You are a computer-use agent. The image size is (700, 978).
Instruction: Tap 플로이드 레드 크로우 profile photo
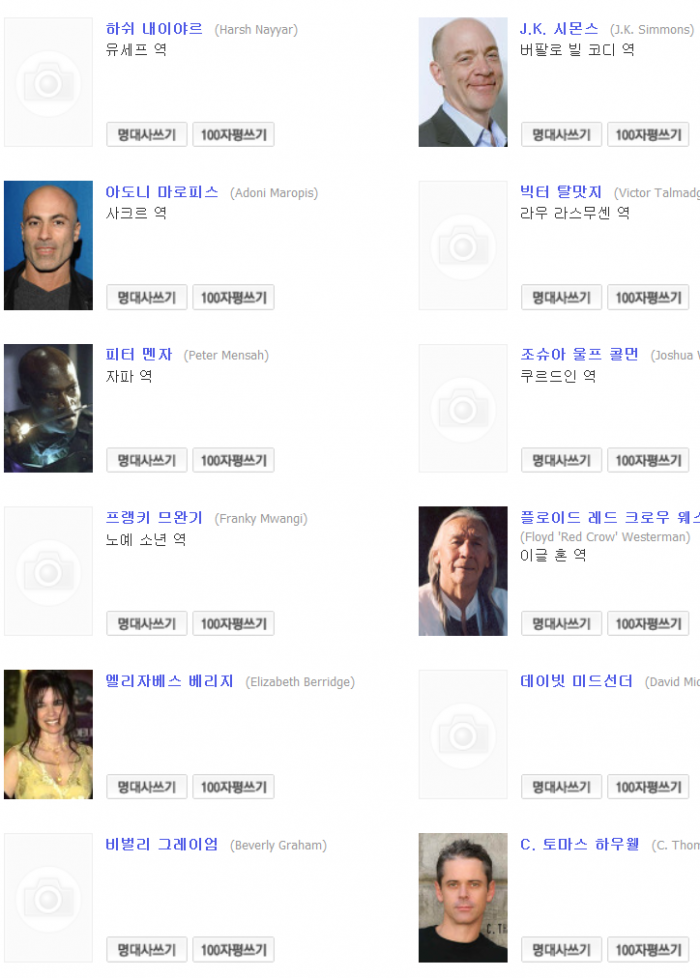pos(463,571)
